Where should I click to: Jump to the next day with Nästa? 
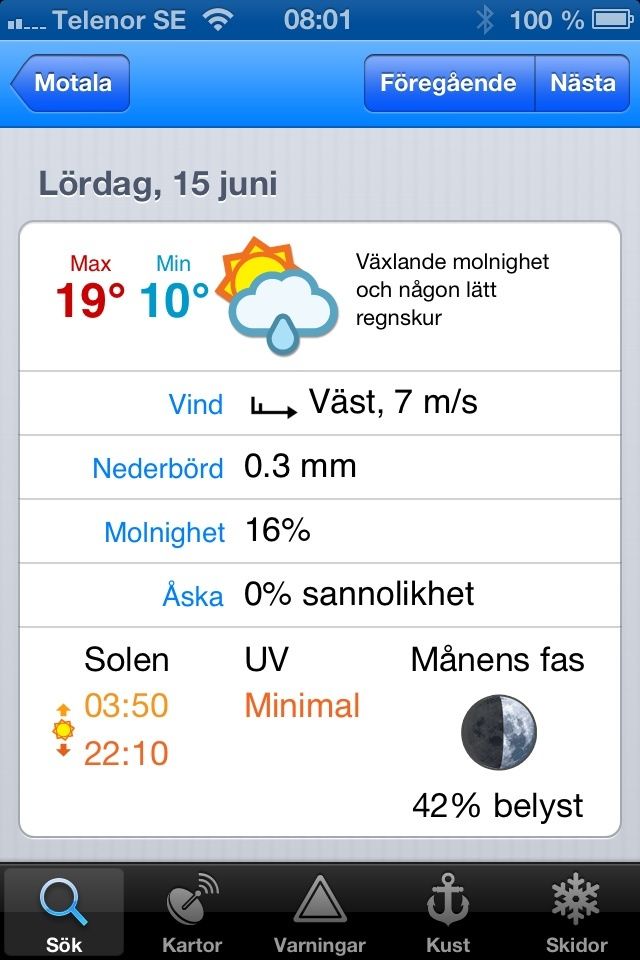582,83
